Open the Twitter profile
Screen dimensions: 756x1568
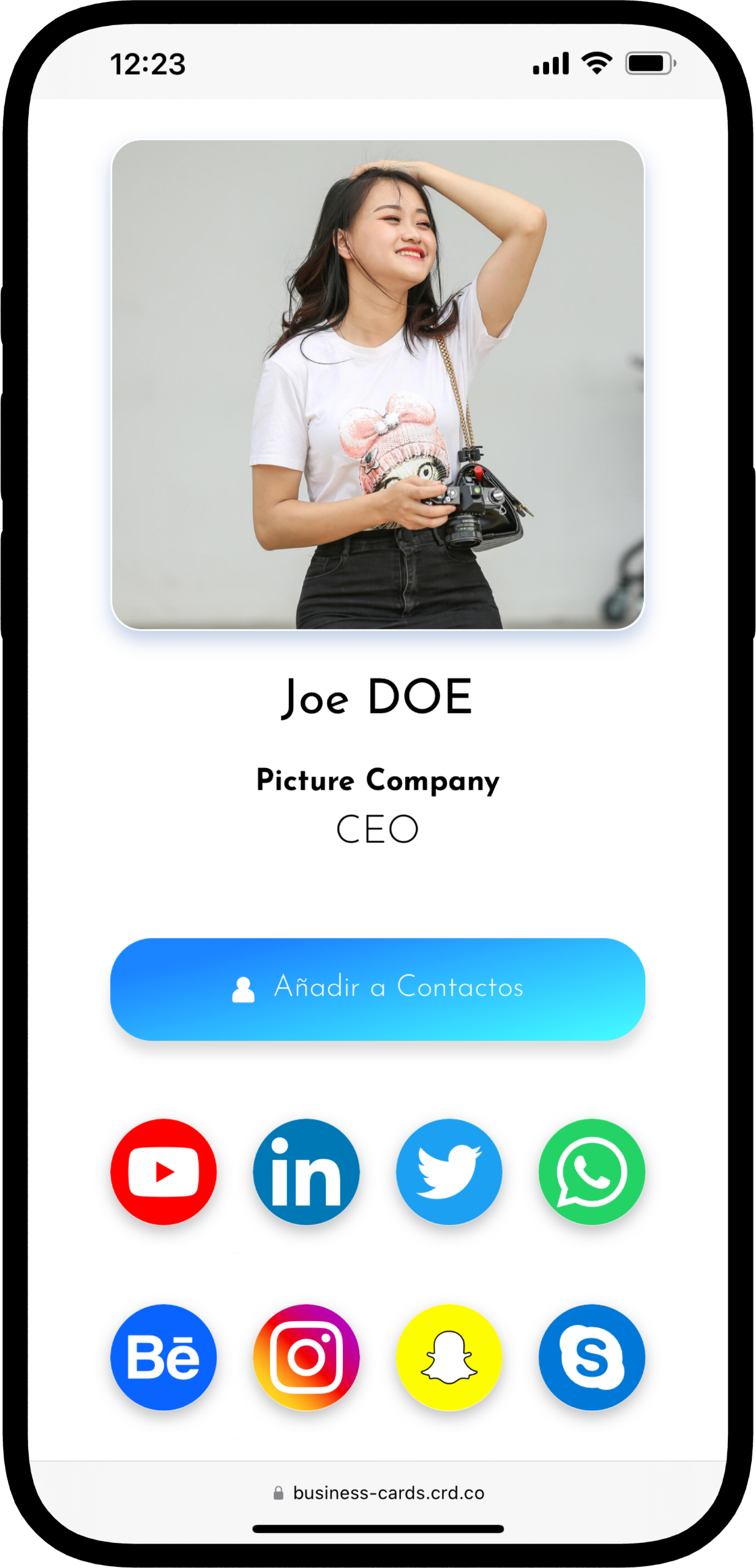pyautogui.click(x=449, y=1172)
